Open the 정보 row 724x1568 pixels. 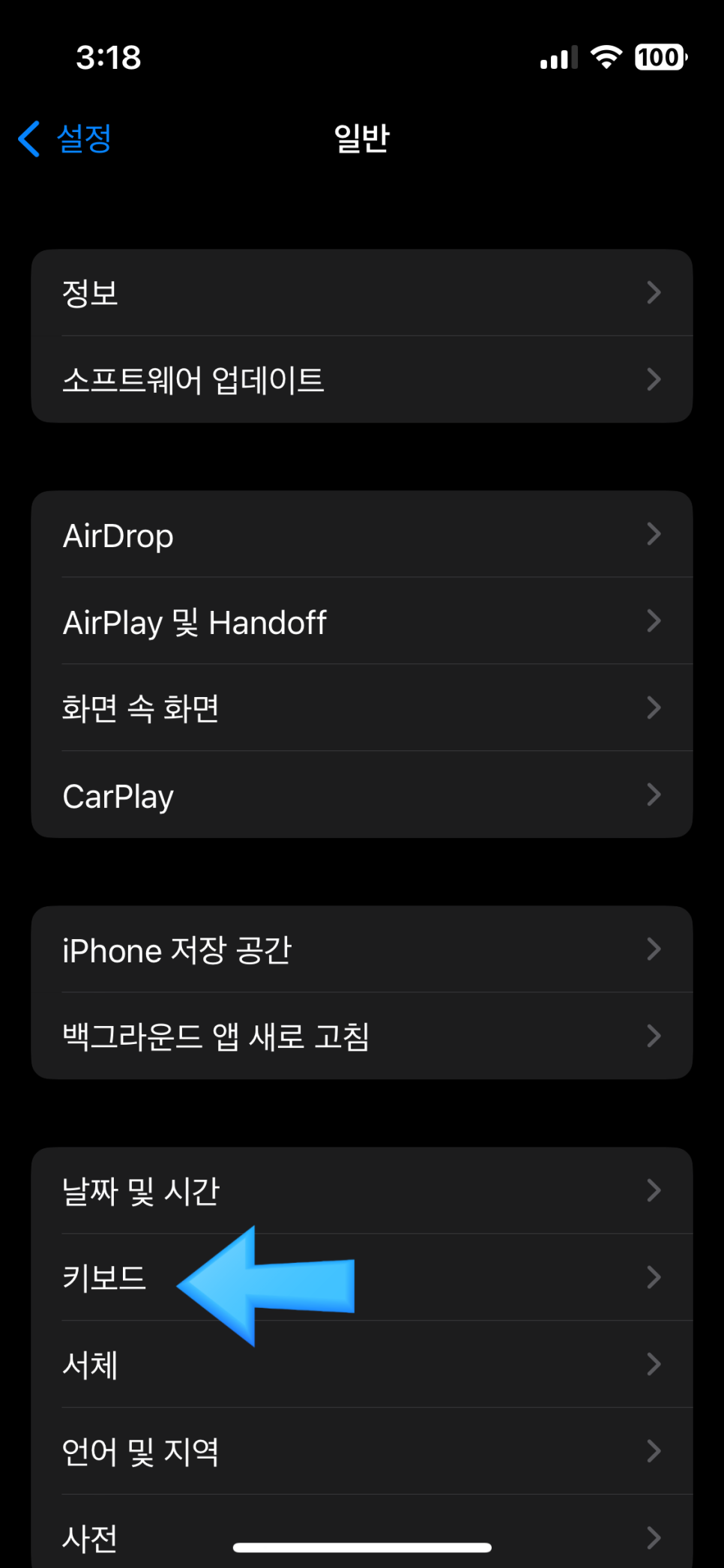click(x=361, y=292)
